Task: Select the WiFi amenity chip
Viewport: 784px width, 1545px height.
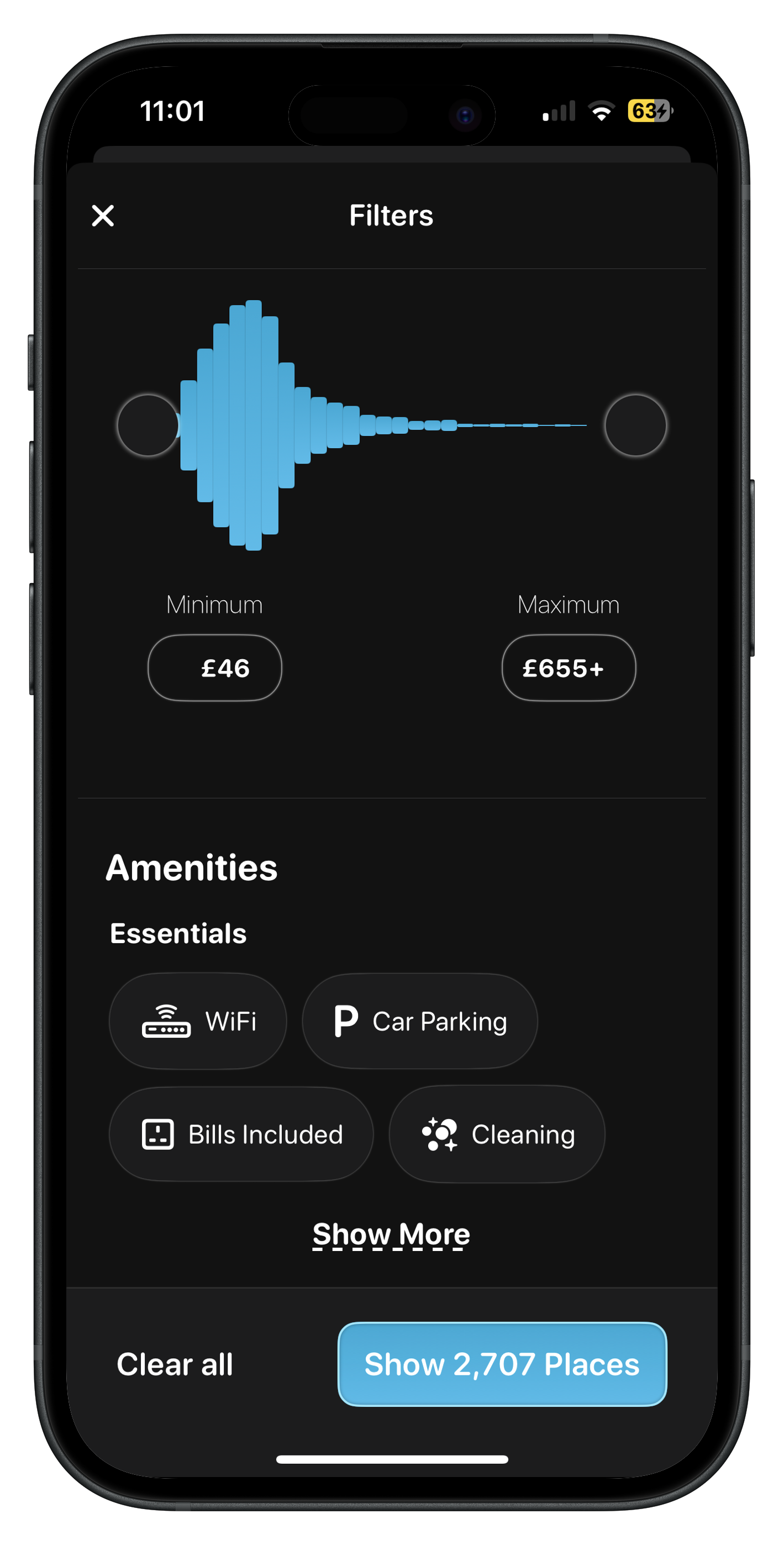Action: pyautogui.click(x=198, y=1021)
